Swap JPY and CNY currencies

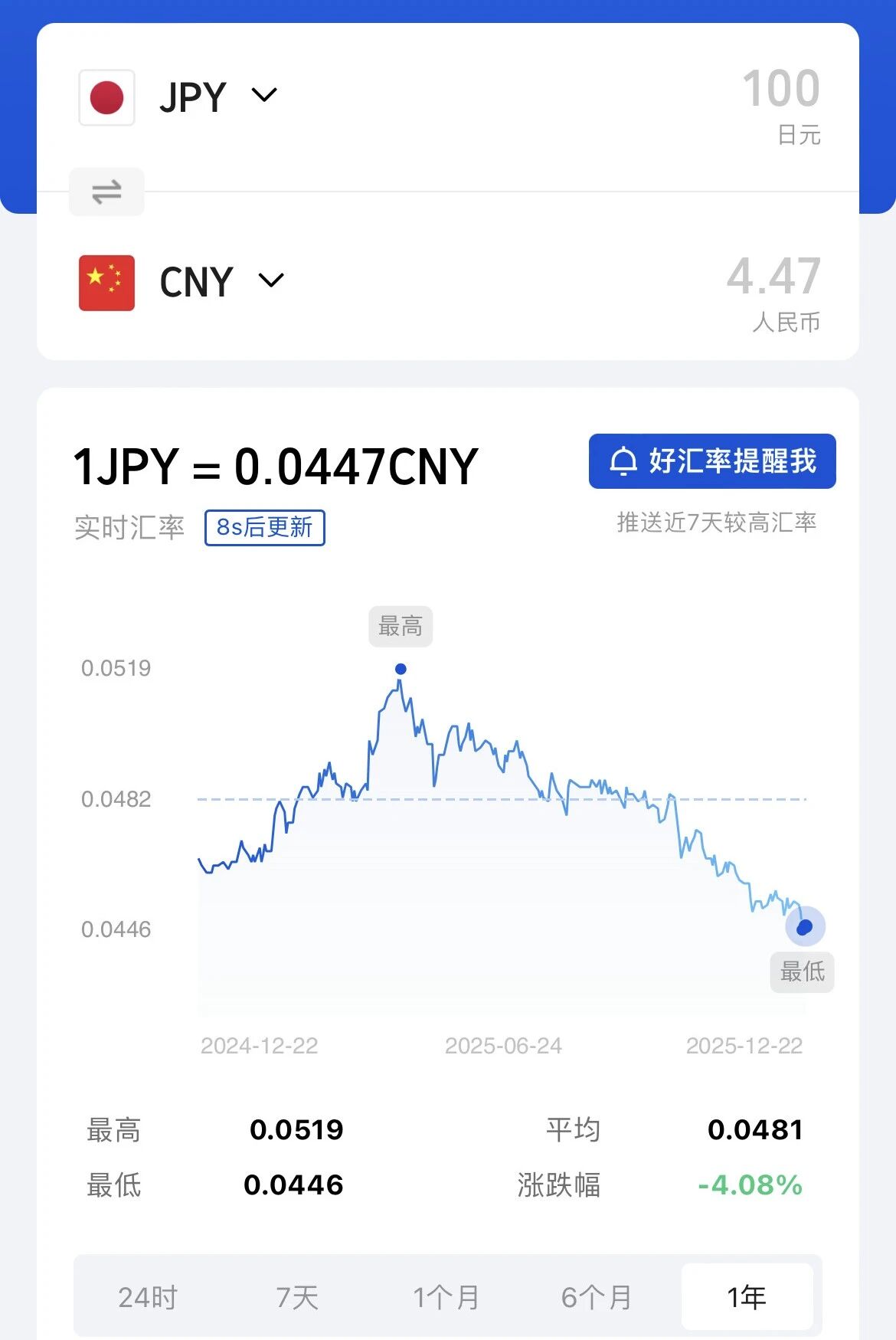[x=106, y=192]
